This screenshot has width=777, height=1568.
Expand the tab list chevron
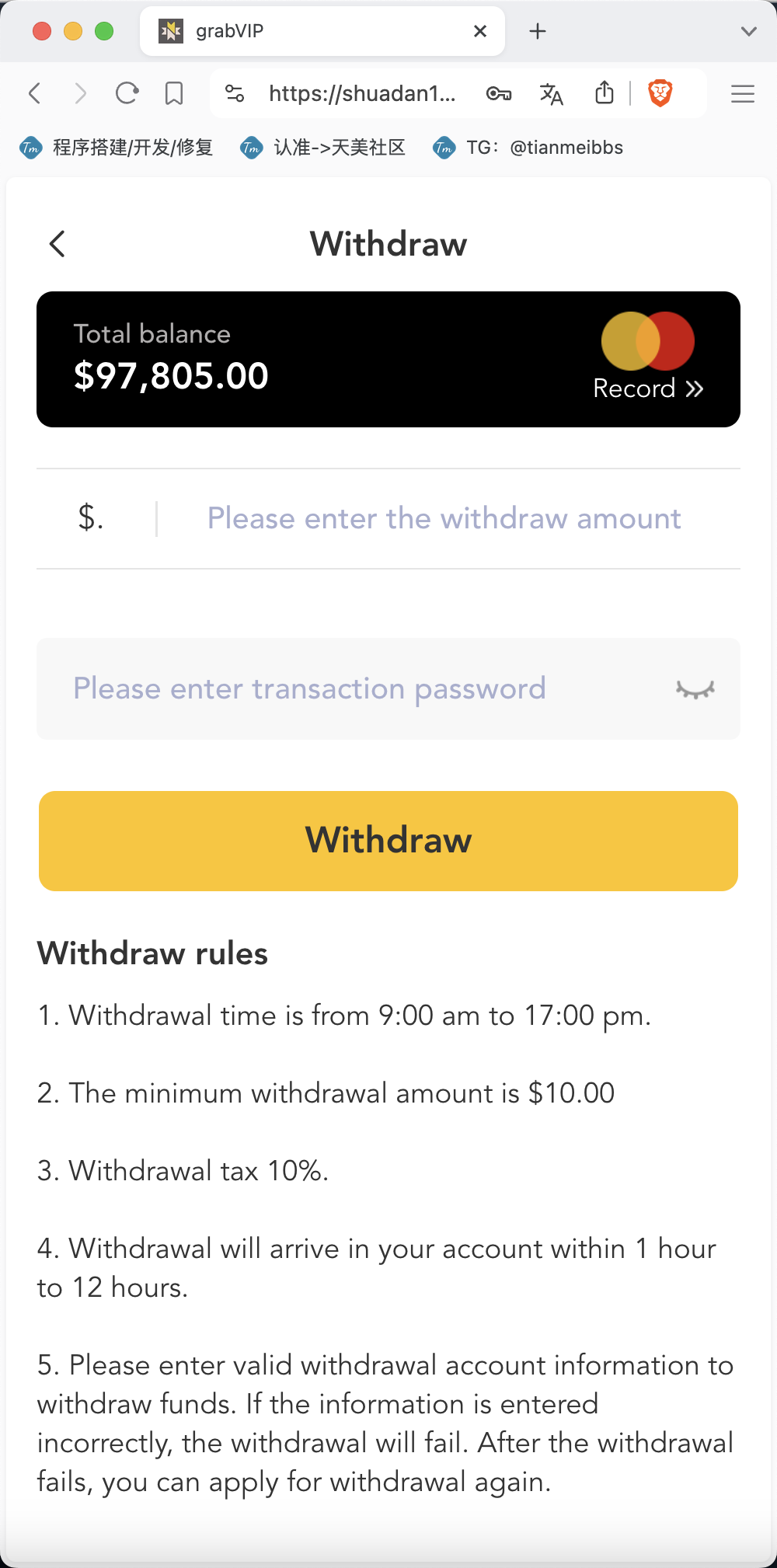click(x=749, y=32)
